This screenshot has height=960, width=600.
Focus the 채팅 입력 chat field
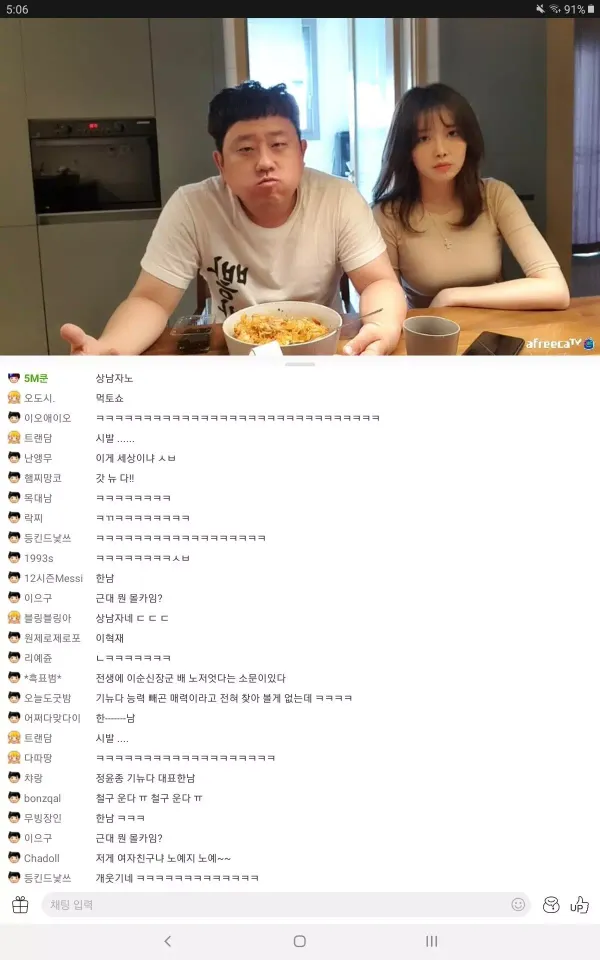270,905
